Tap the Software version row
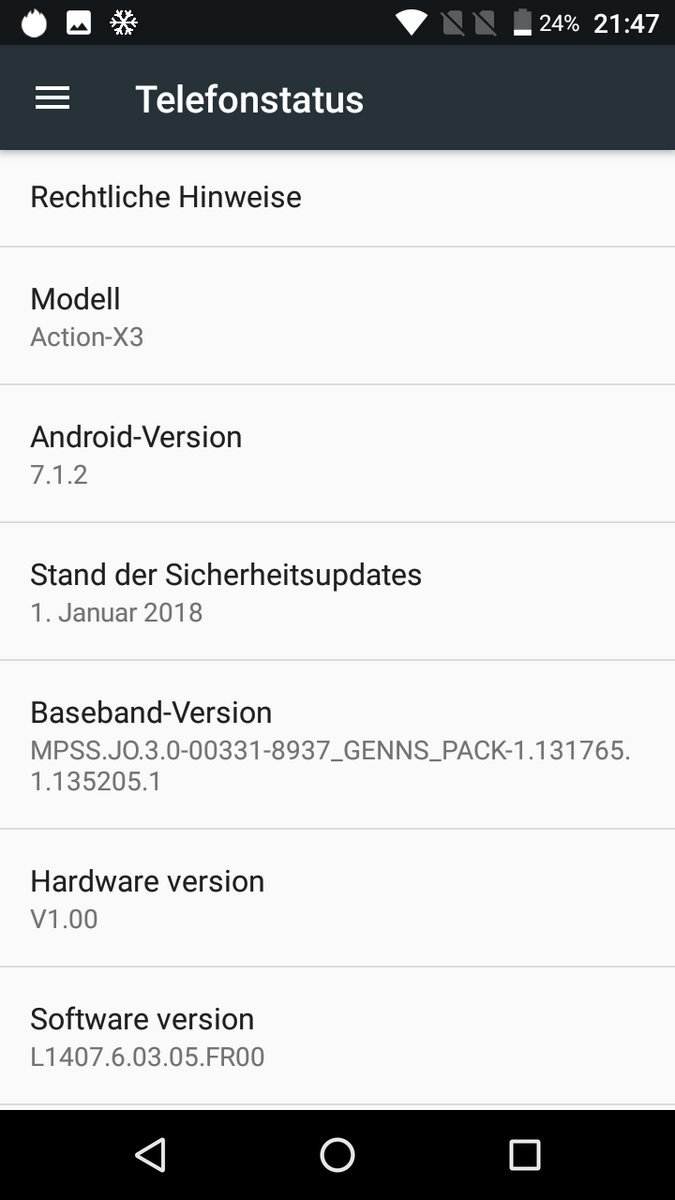The width and height of the screenshot is (675, 1200). [337, 1036]
